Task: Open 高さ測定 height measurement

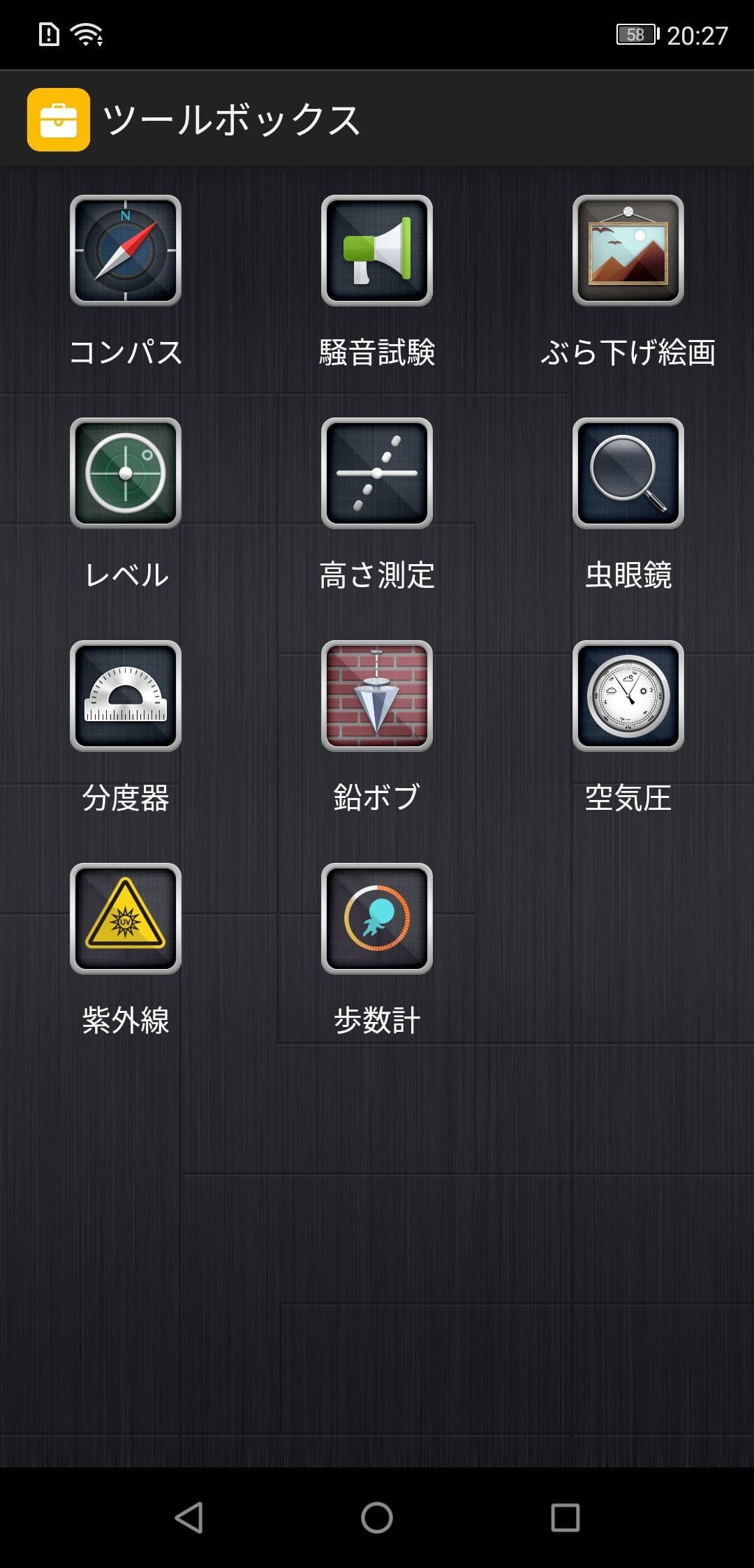Action: [377, 473]
